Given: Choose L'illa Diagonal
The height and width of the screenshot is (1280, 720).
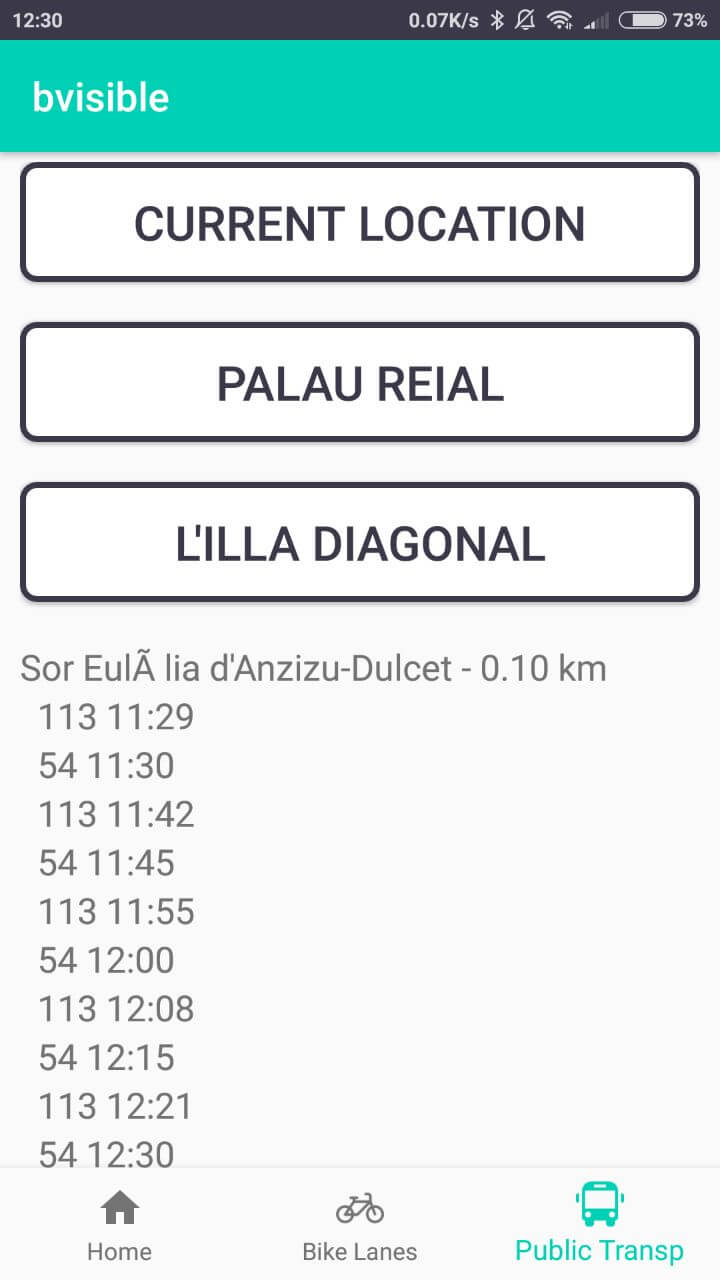Looking at the screenshot, I should (x=360, y=542).
